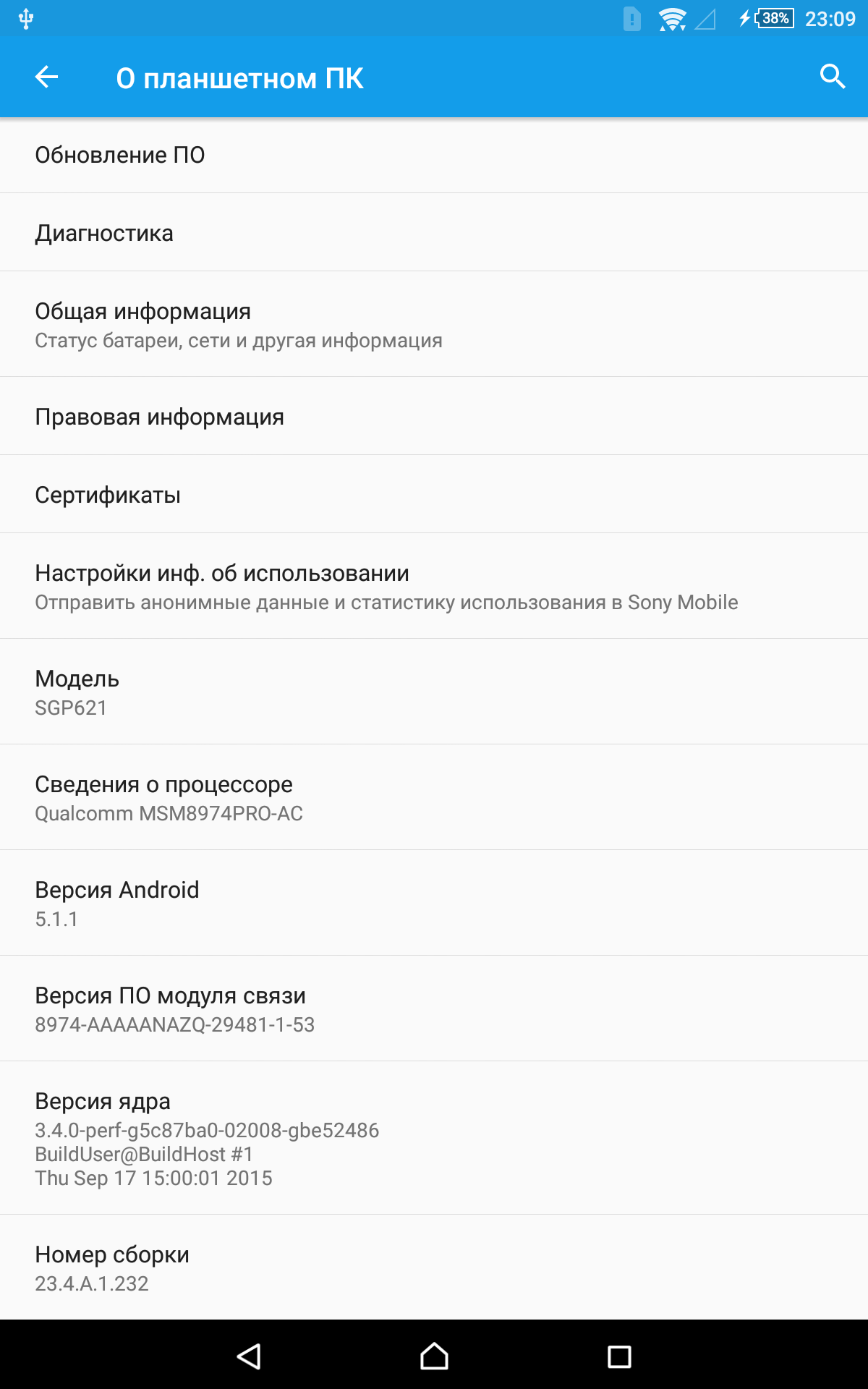Tap the Номер сборки row

click(x=434, y=1267)
